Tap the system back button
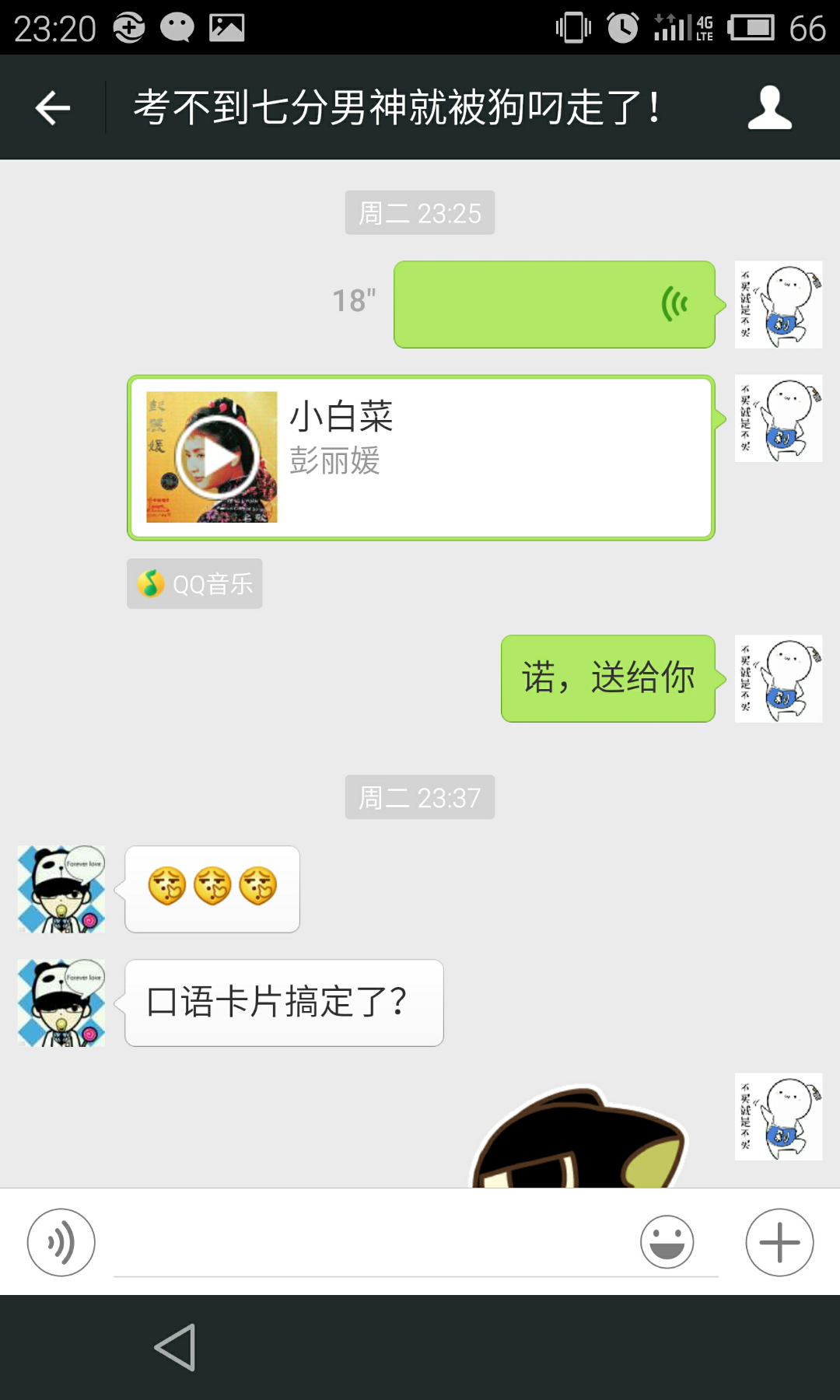This screenshot has height=1400, width=840. [x=176, y=1347]
